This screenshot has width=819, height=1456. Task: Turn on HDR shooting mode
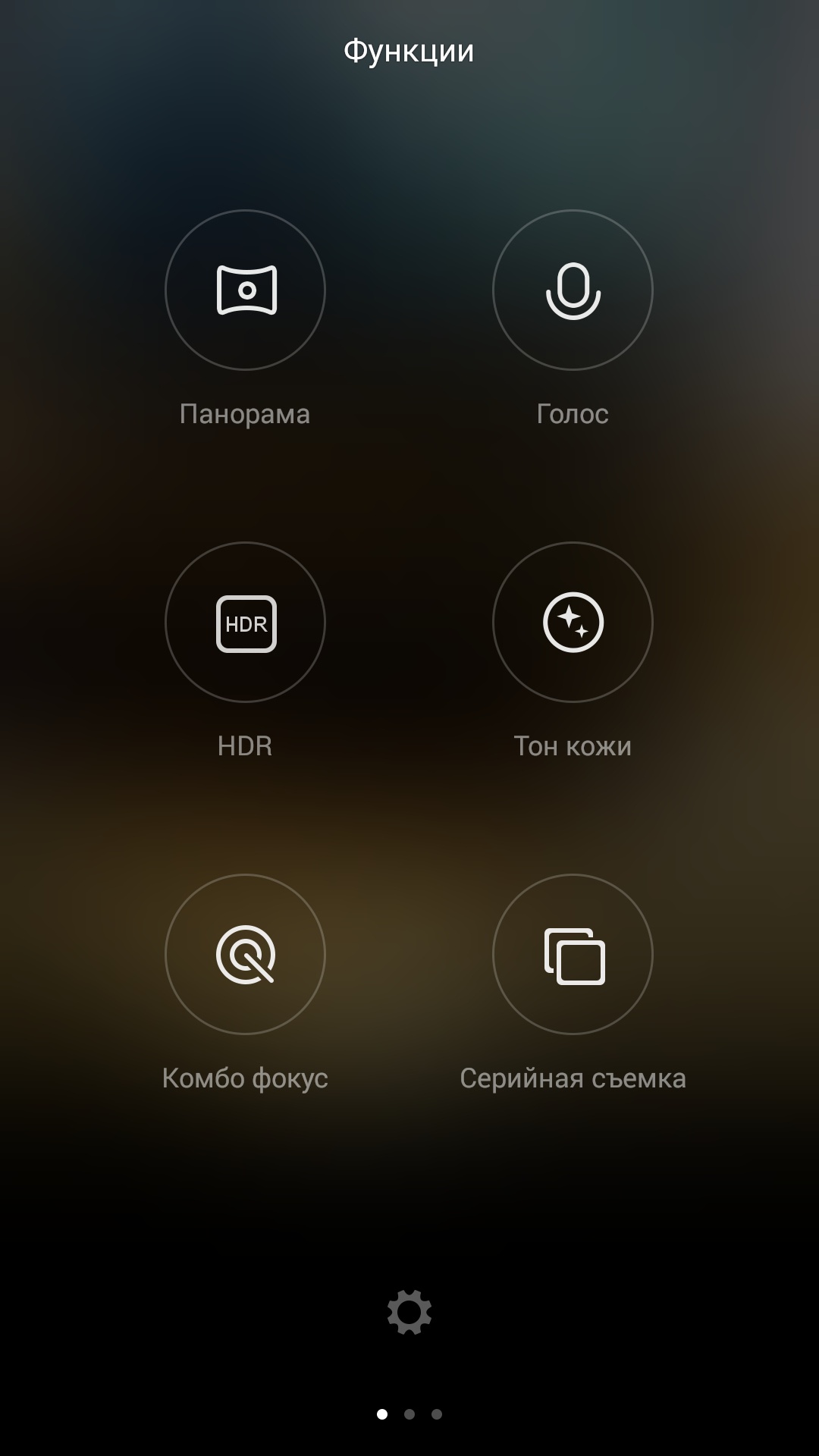point(245,622)
